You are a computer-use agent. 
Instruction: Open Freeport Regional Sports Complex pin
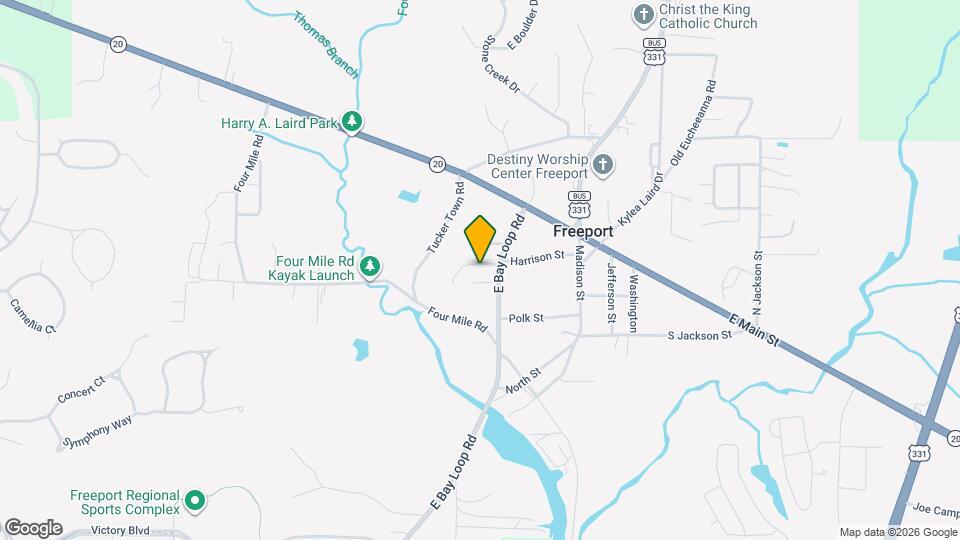tap(196, 499)
